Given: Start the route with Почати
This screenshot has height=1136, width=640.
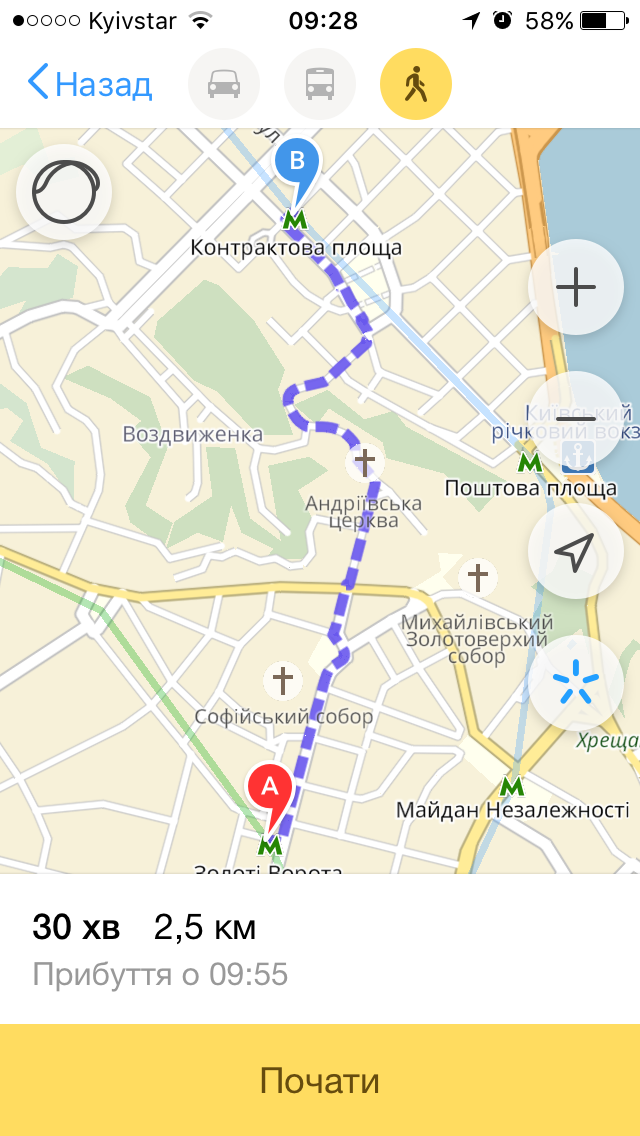Looking at the screenshot, I should (x=320, y=1080).
